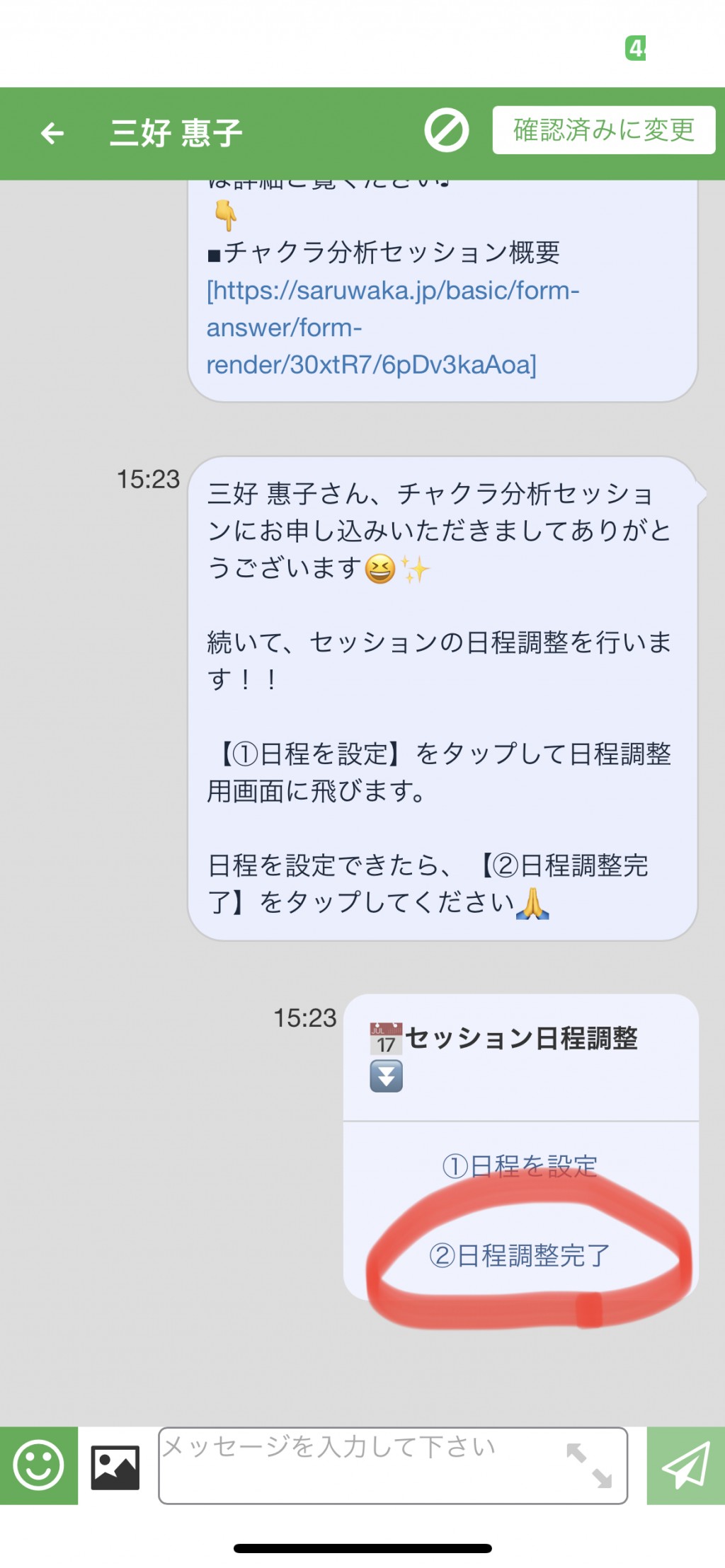Select ①日程を設定 option
725x1568 pixels.
point(520,1166)
